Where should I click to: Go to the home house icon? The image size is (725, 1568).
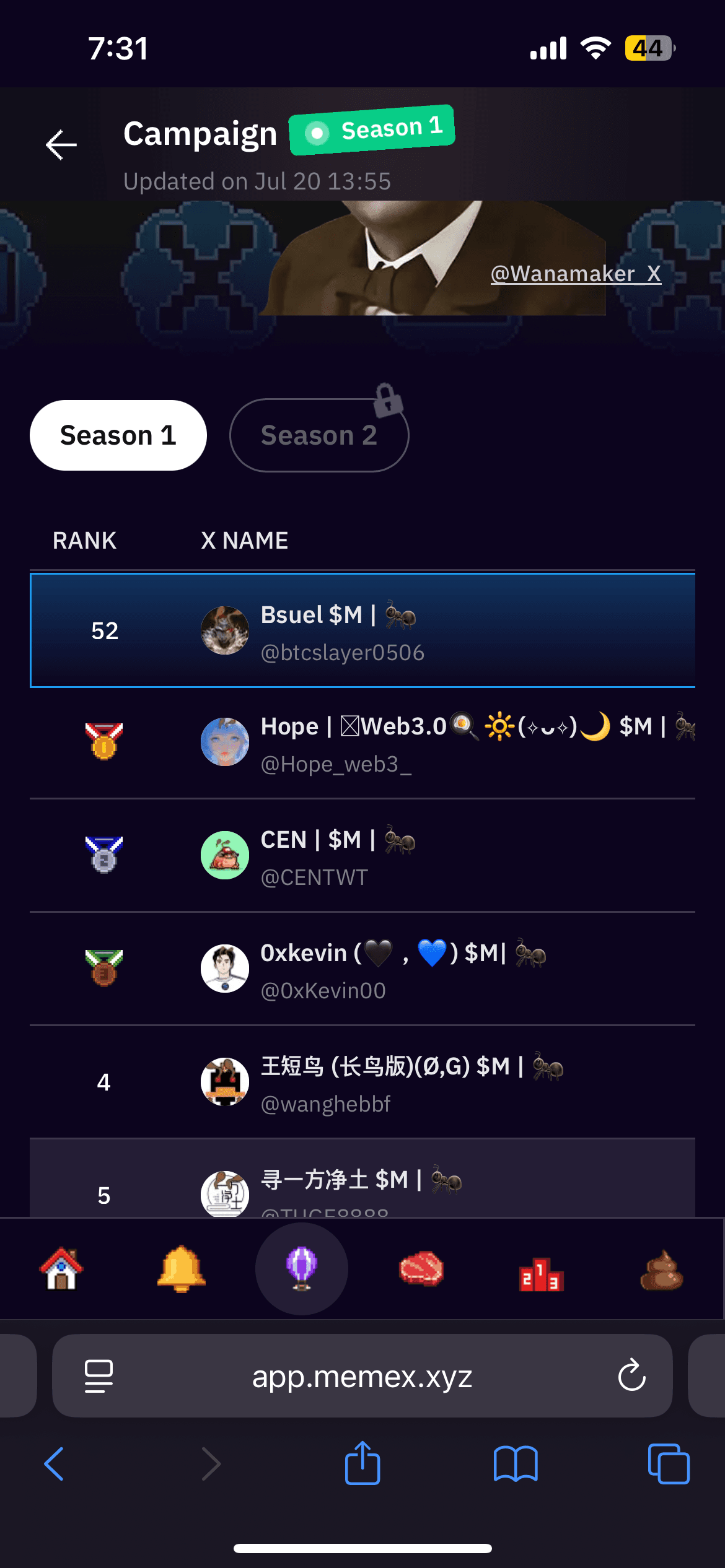click(x=61, y=1269)
